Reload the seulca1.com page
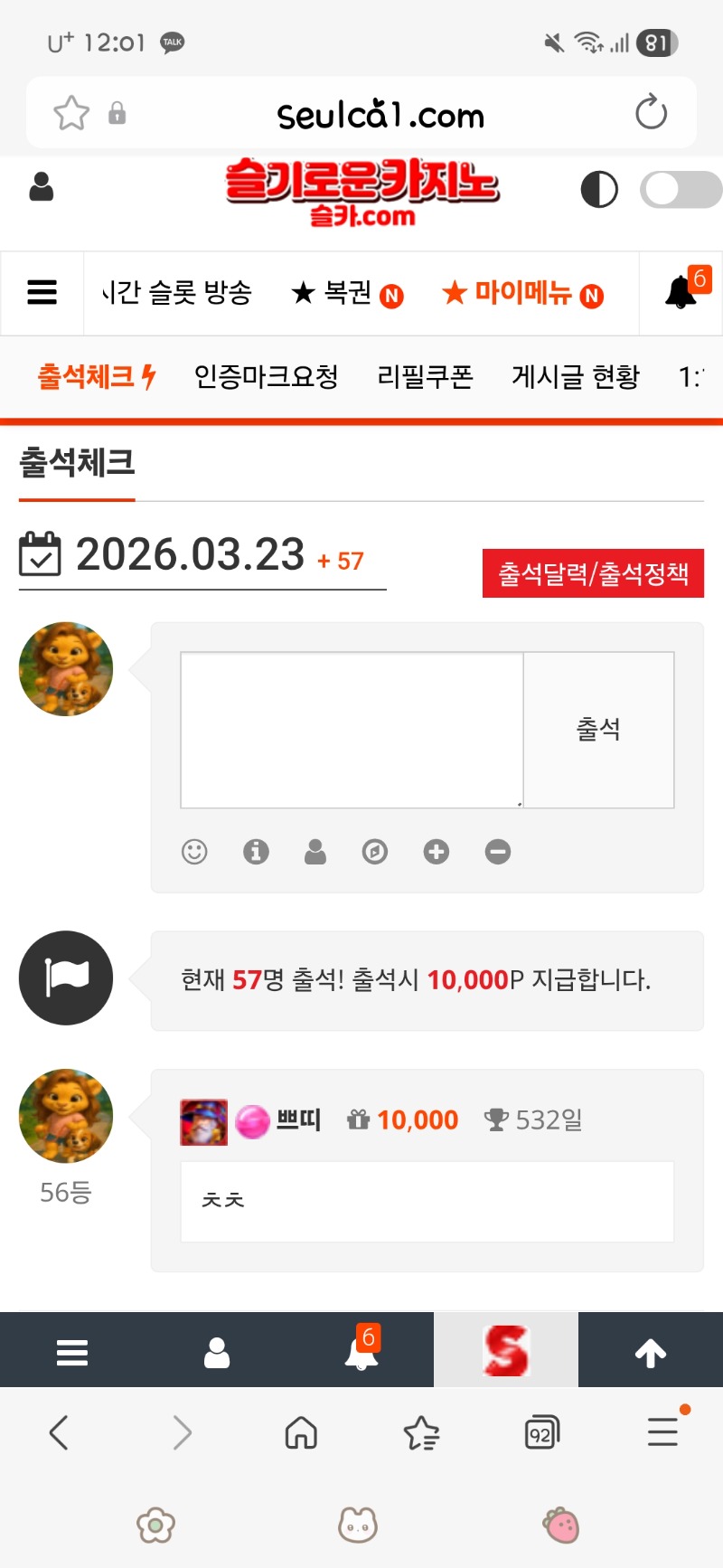 (x=651, y=114)
